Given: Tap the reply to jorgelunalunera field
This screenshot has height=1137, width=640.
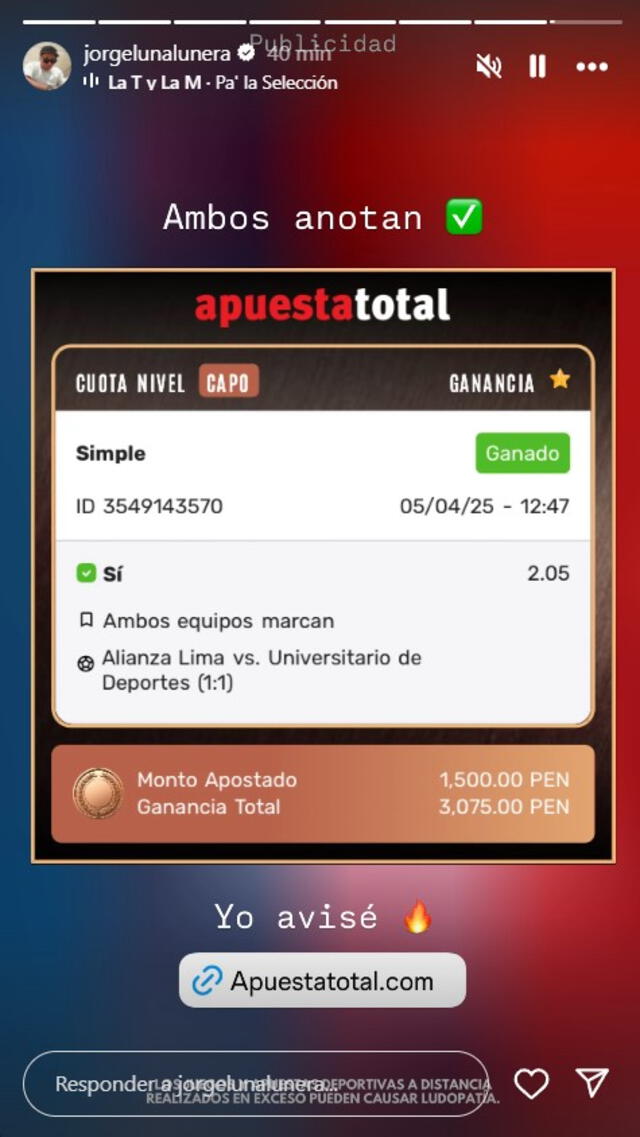Looking at the screenshot, I should click(x=255, y=1084).
